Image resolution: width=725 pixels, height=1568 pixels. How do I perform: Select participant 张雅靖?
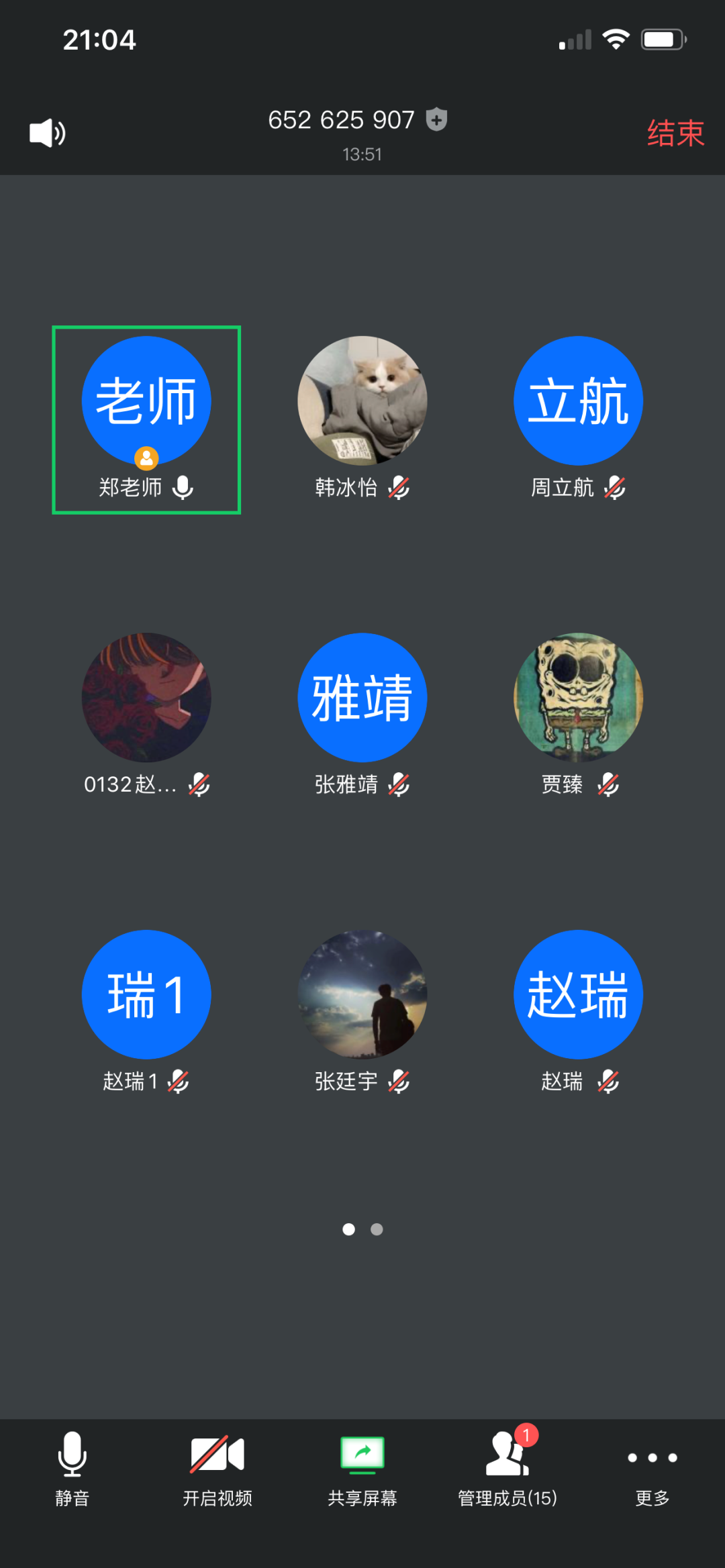[x=362, y=698]
